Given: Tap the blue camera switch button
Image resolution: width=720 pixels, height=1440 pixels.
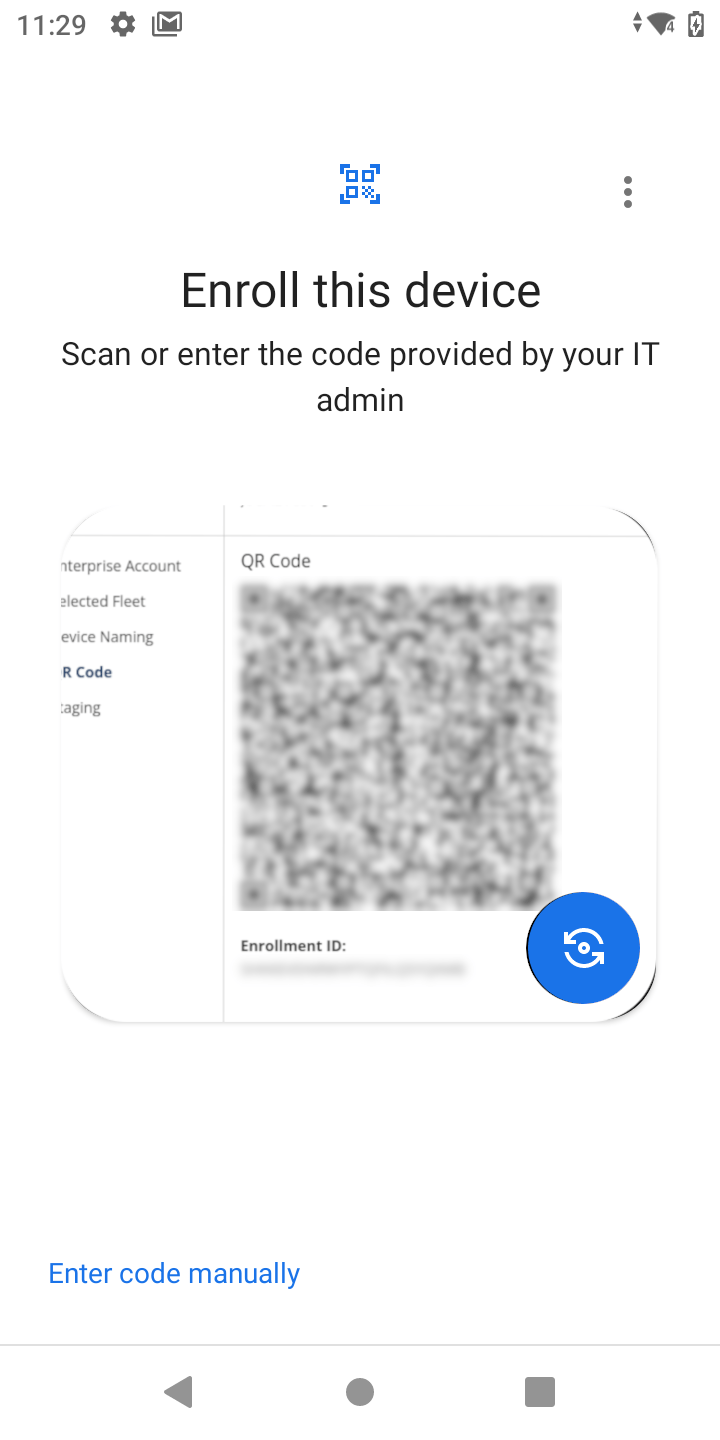Looking at the screenshot, I should pyautogui.click(x=583, y=947).
